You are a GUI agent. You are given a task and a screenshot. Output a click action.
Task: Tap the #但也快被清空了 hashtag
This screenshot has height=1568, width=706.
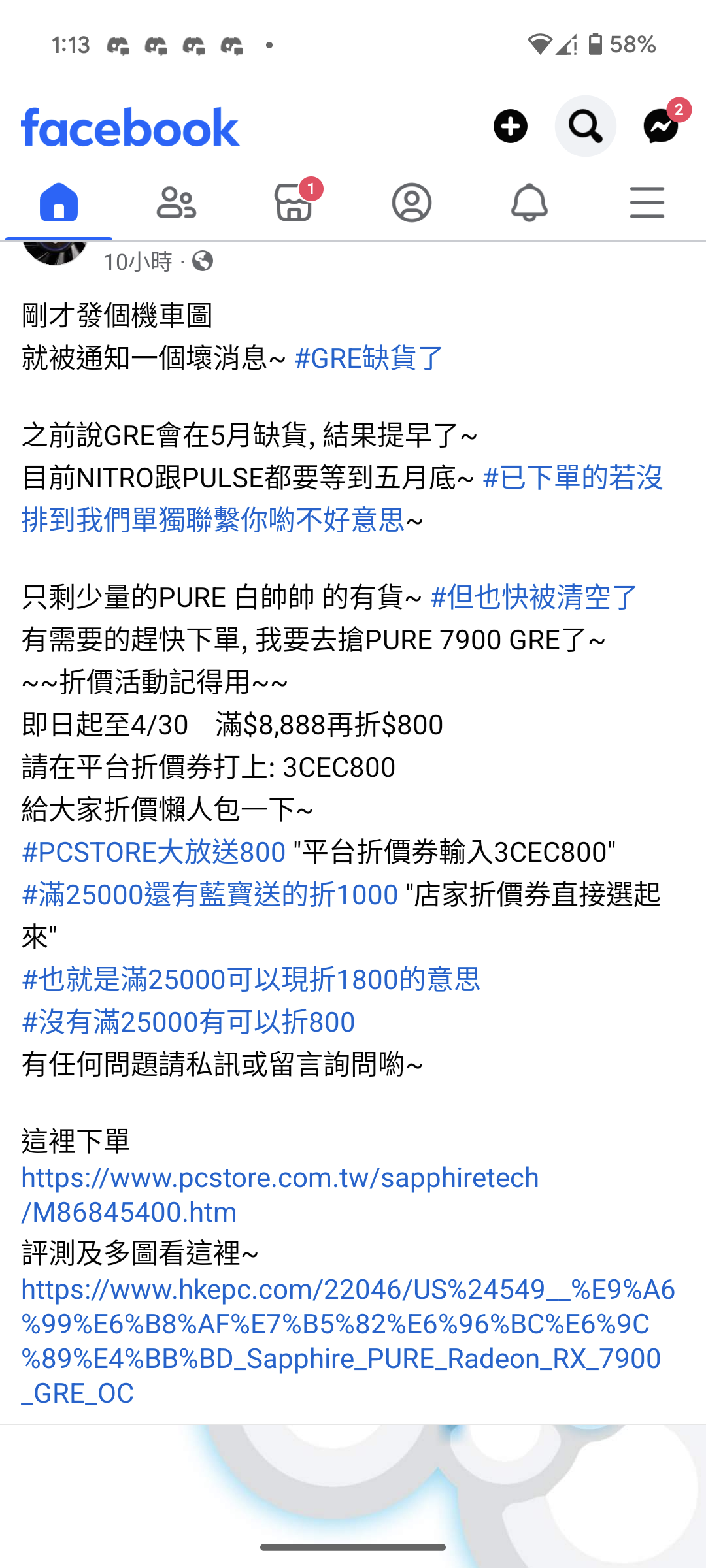click(533, 597)
